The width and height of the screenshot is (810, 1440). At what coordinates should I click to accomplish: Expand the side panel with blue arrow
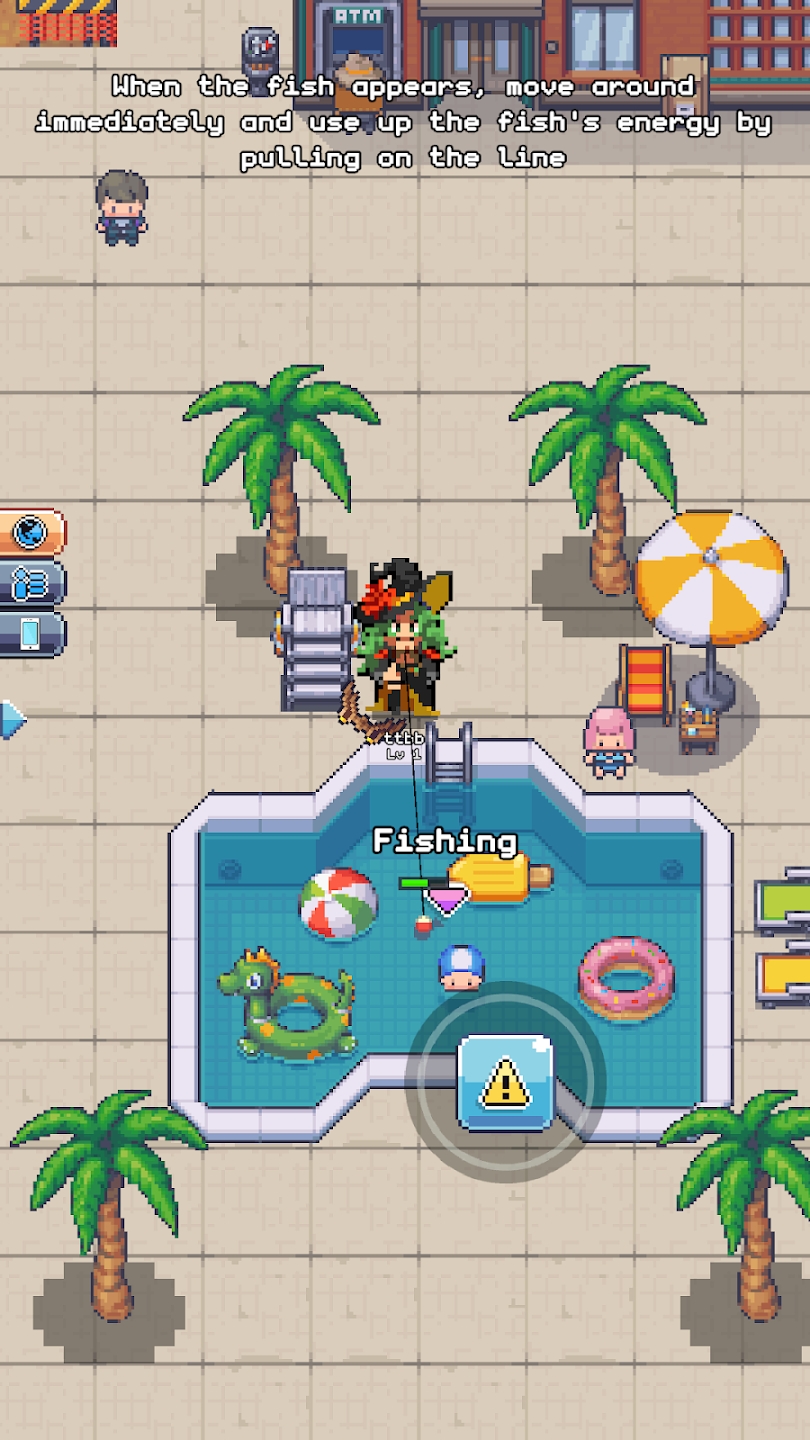coord(12,720)
